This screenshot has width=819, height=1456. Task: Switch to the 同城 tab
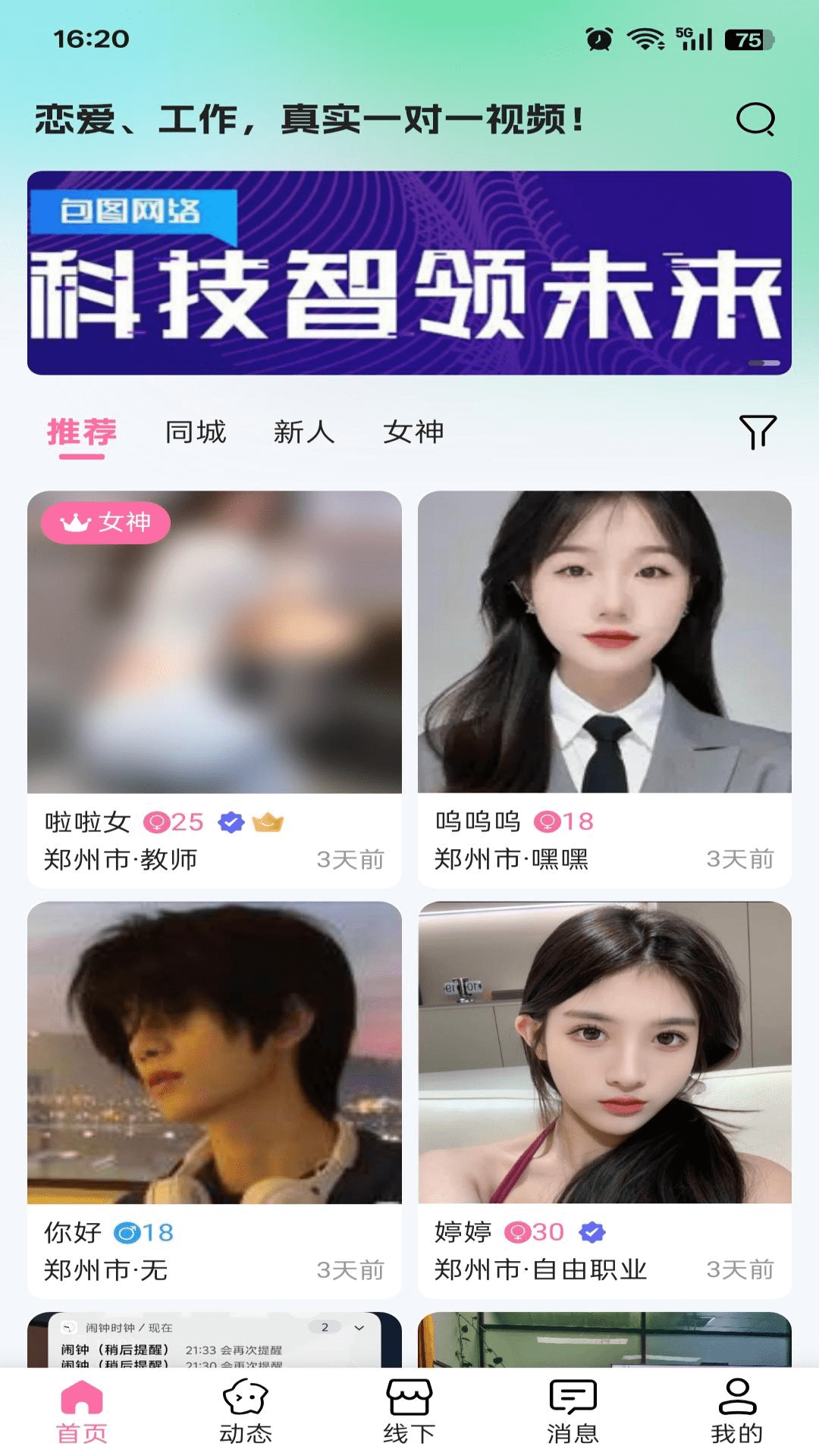(195, 432)
